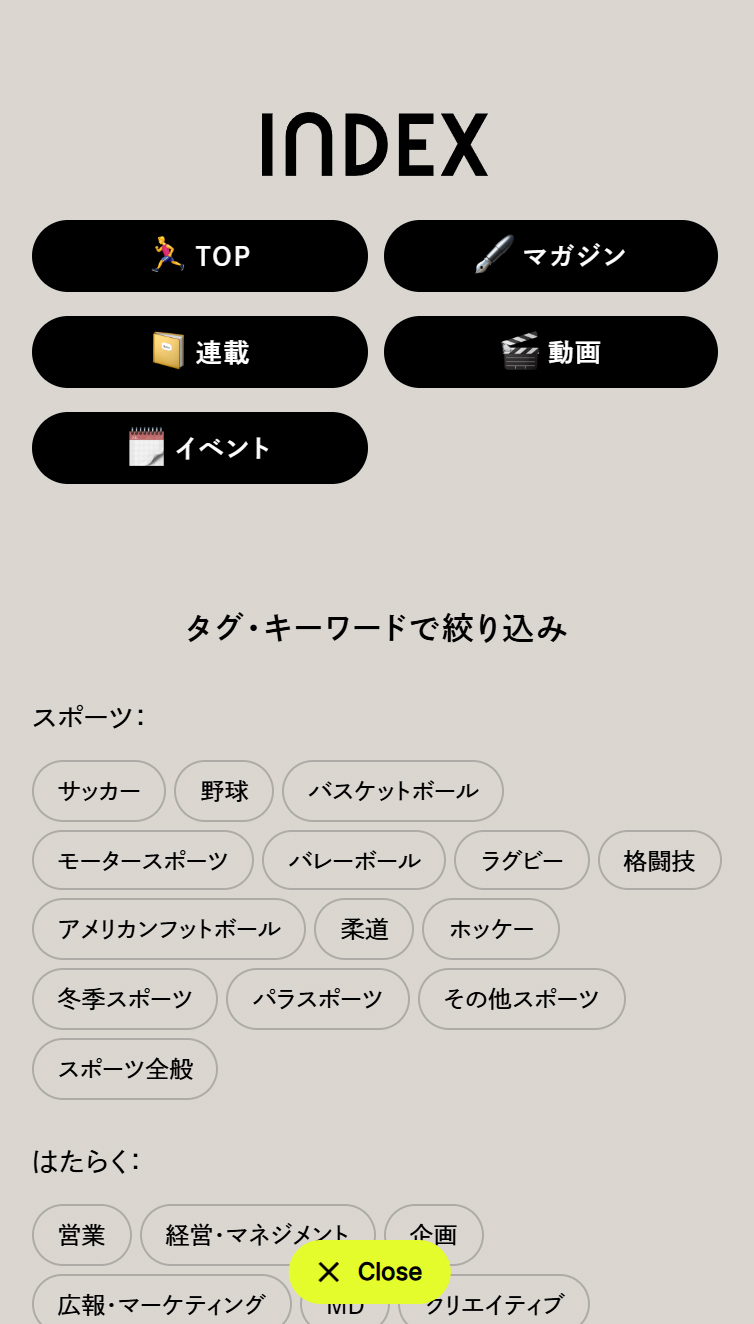This screenshot has width=754, height=1324.
Task: Apply the 柔道 tag filter
Action: tap(364, 929)
